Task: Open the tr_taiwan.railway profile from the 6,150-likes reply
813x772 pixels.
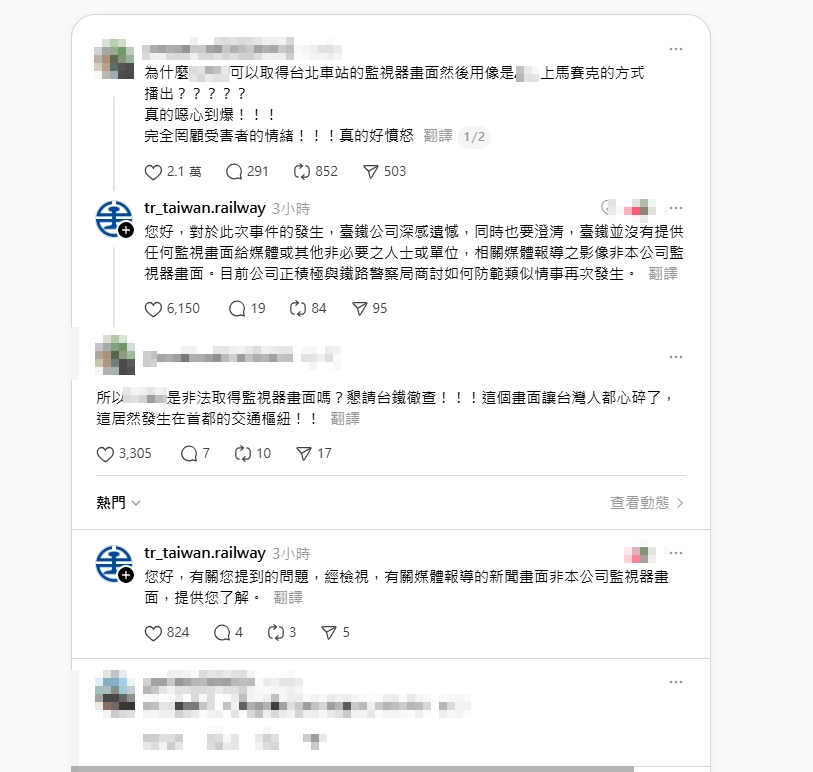Action: (205, 208)
